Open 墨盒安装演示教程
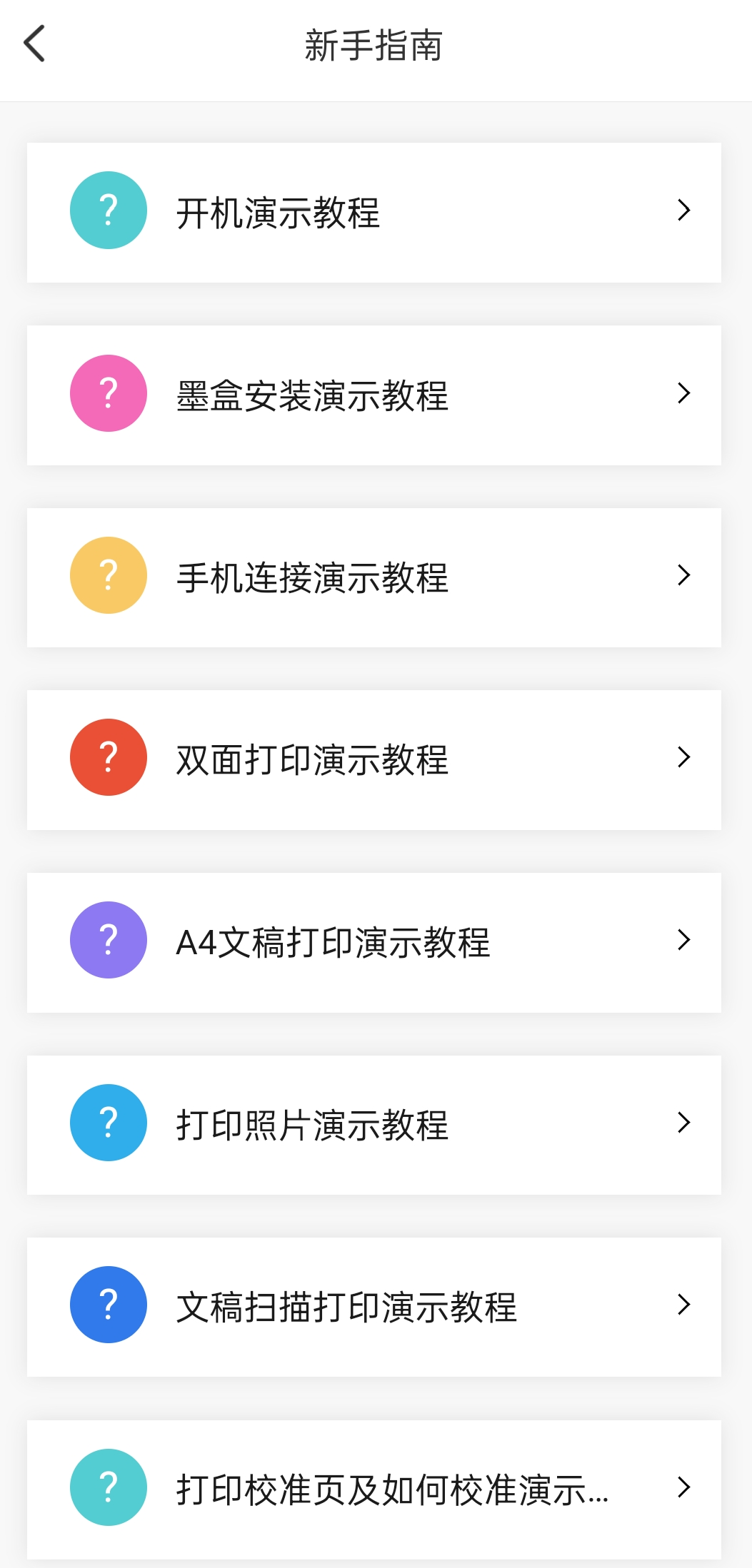This screenshot has width=752, height=1568. (374, 395)
